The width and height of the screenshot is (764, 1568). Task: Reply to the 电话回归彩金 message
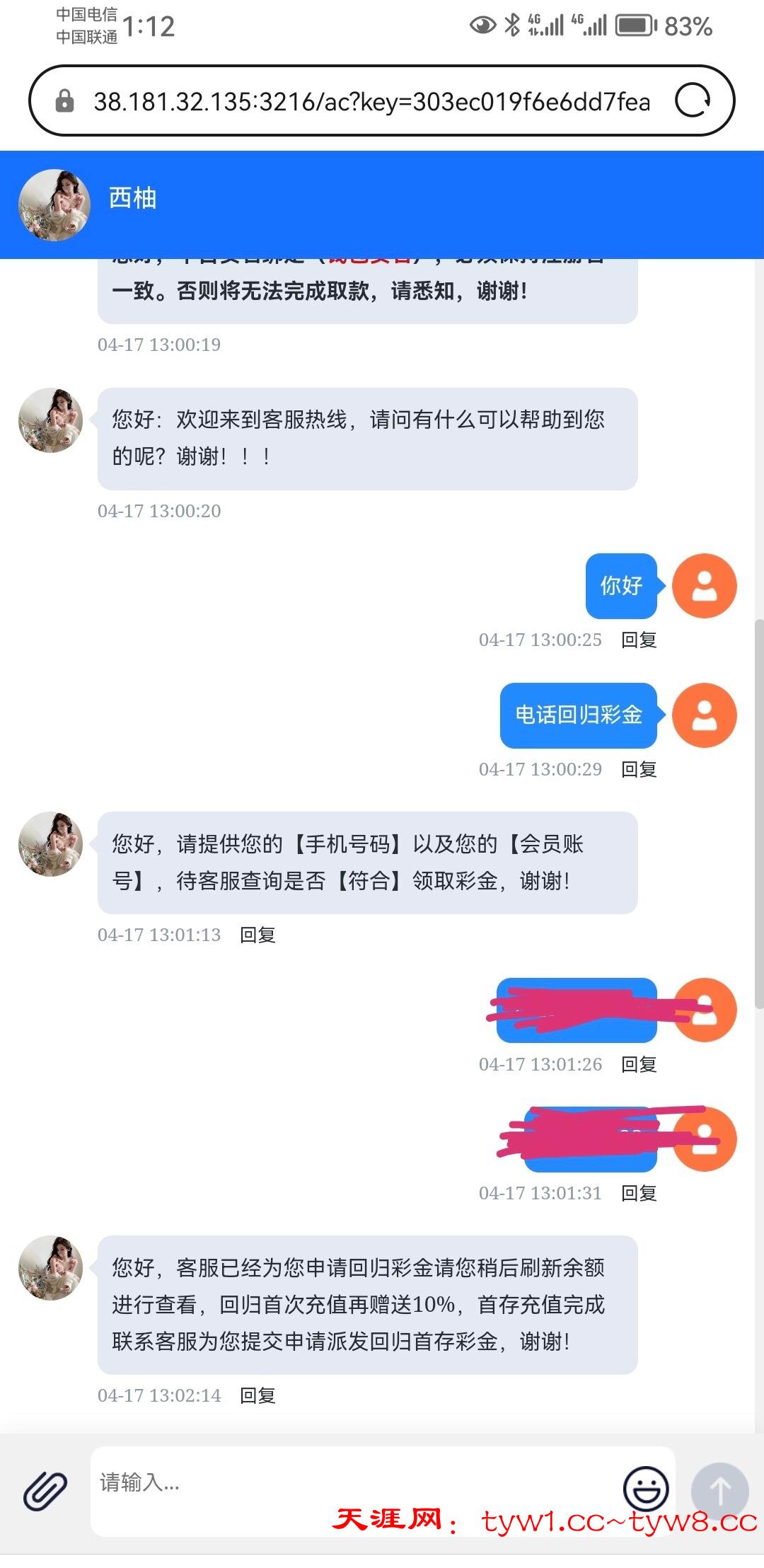coord(639,770)
